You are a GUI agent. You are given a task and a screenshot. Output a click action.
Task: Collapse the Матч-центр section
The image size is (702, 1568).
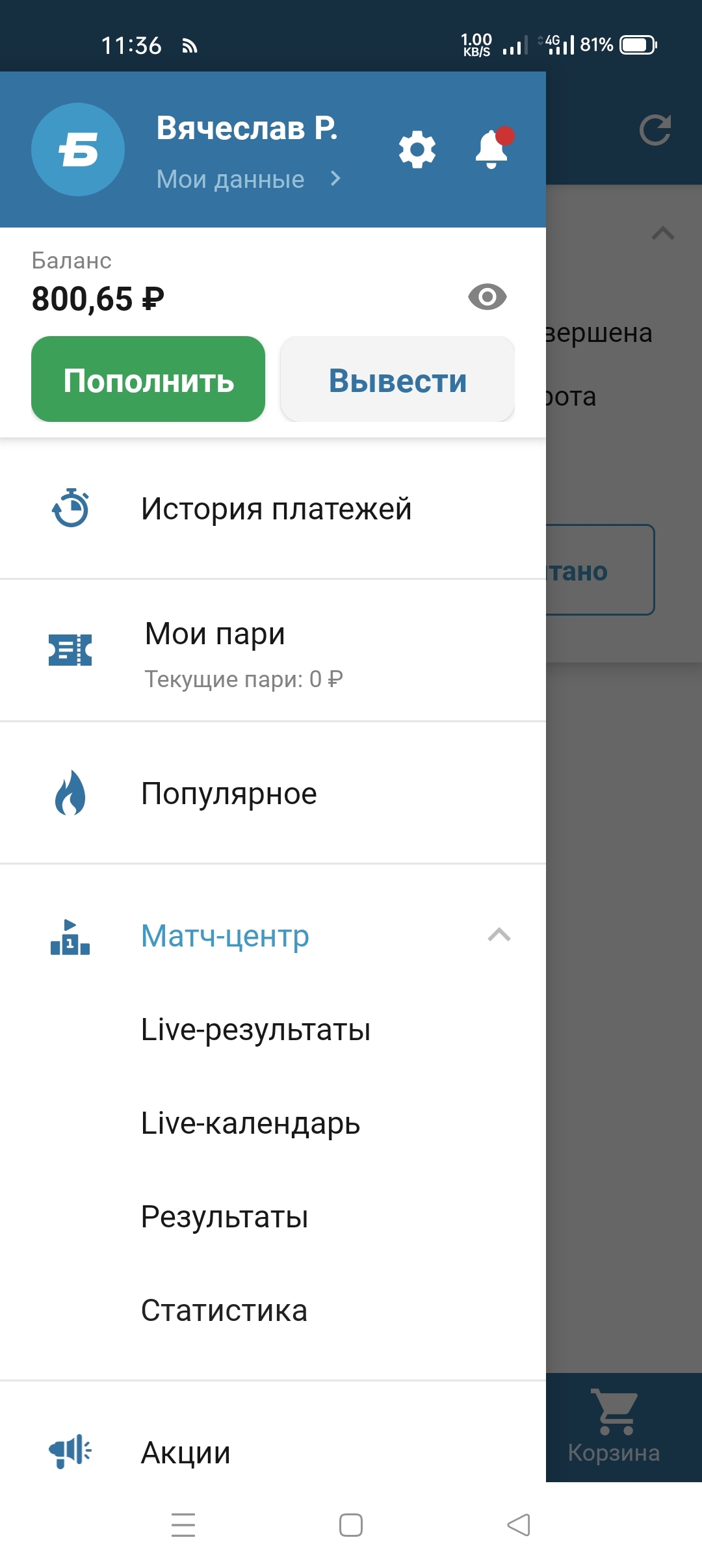click(x=499, y=935)
